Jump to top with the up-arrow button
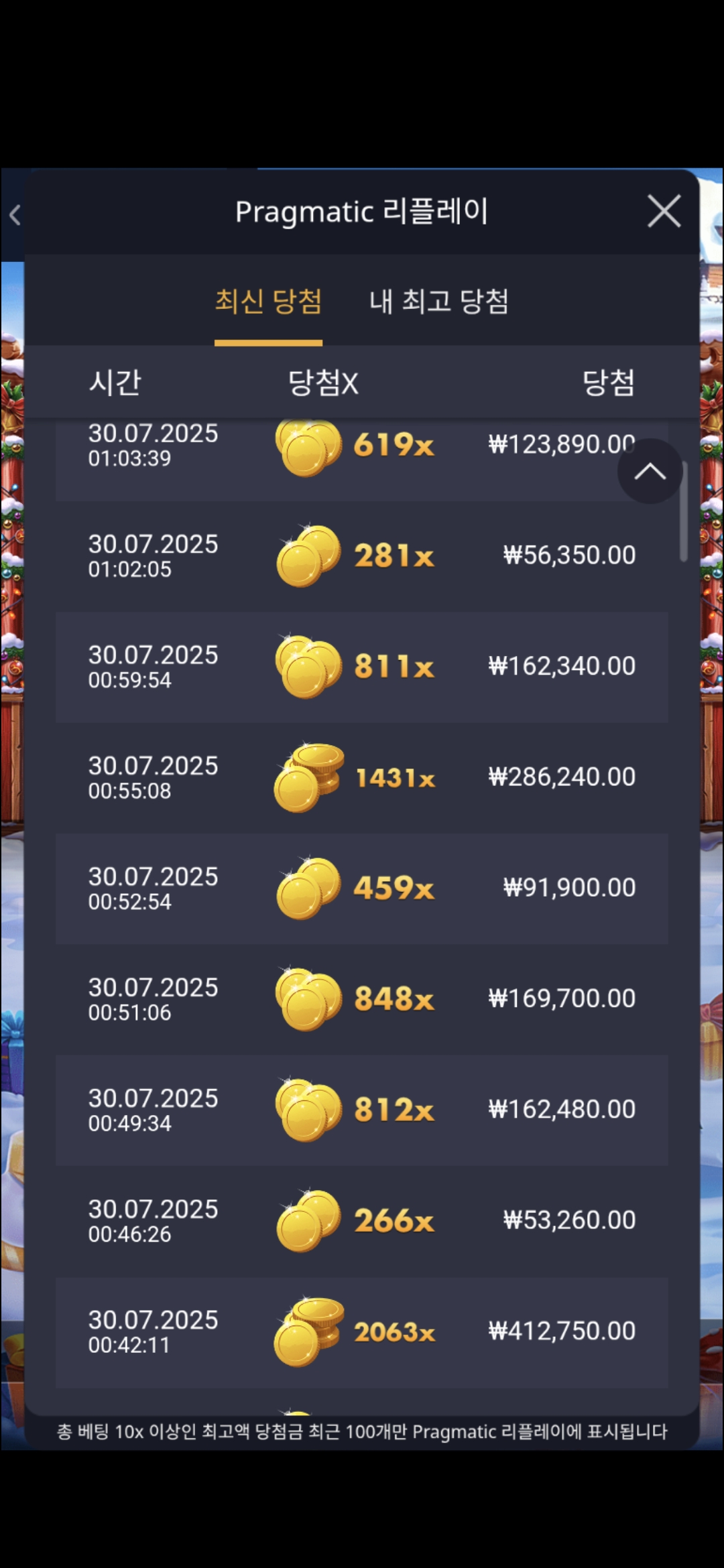The image size is (724, 1568). point(650,472)
